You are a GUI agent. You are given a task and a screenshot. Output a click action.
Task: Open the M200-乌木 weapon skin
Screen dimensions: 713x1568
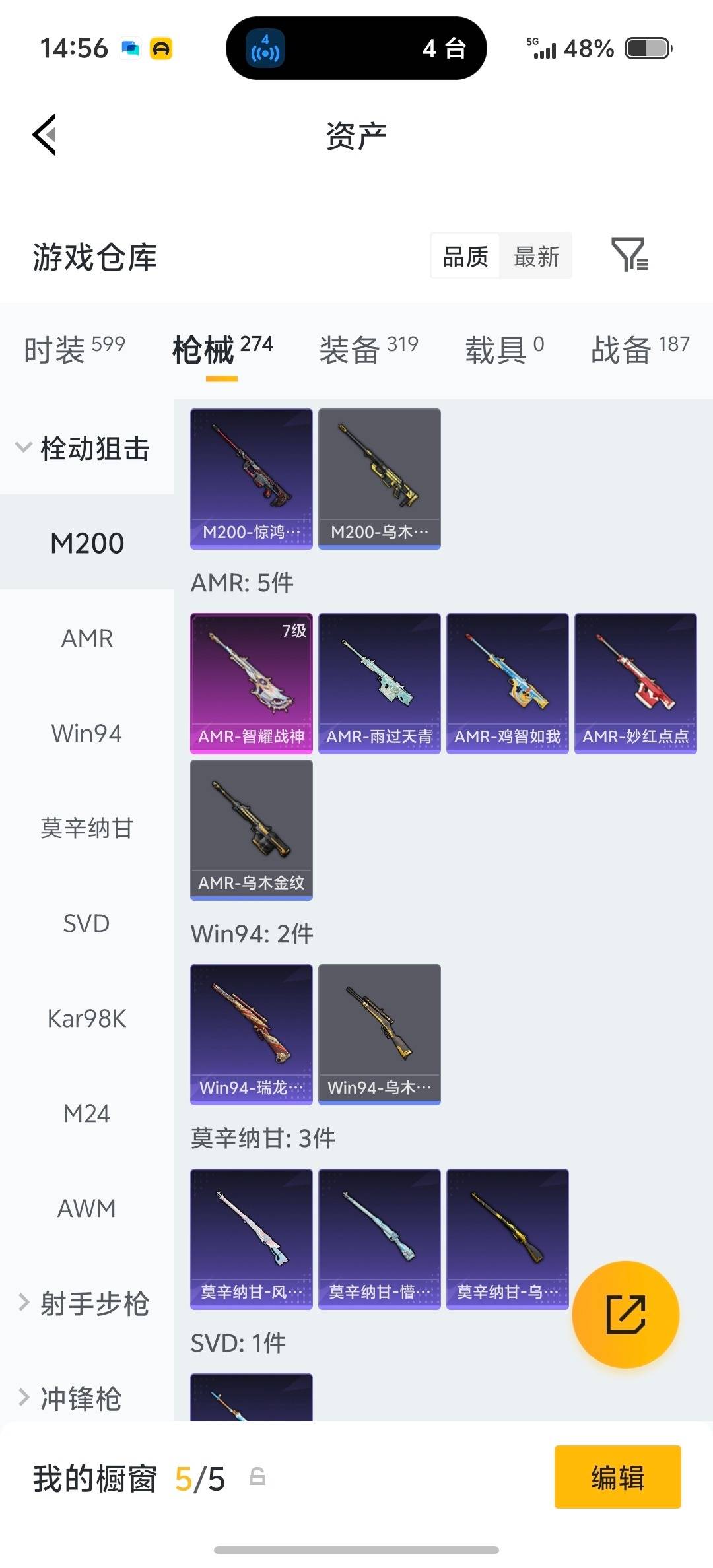pos(379,477)
